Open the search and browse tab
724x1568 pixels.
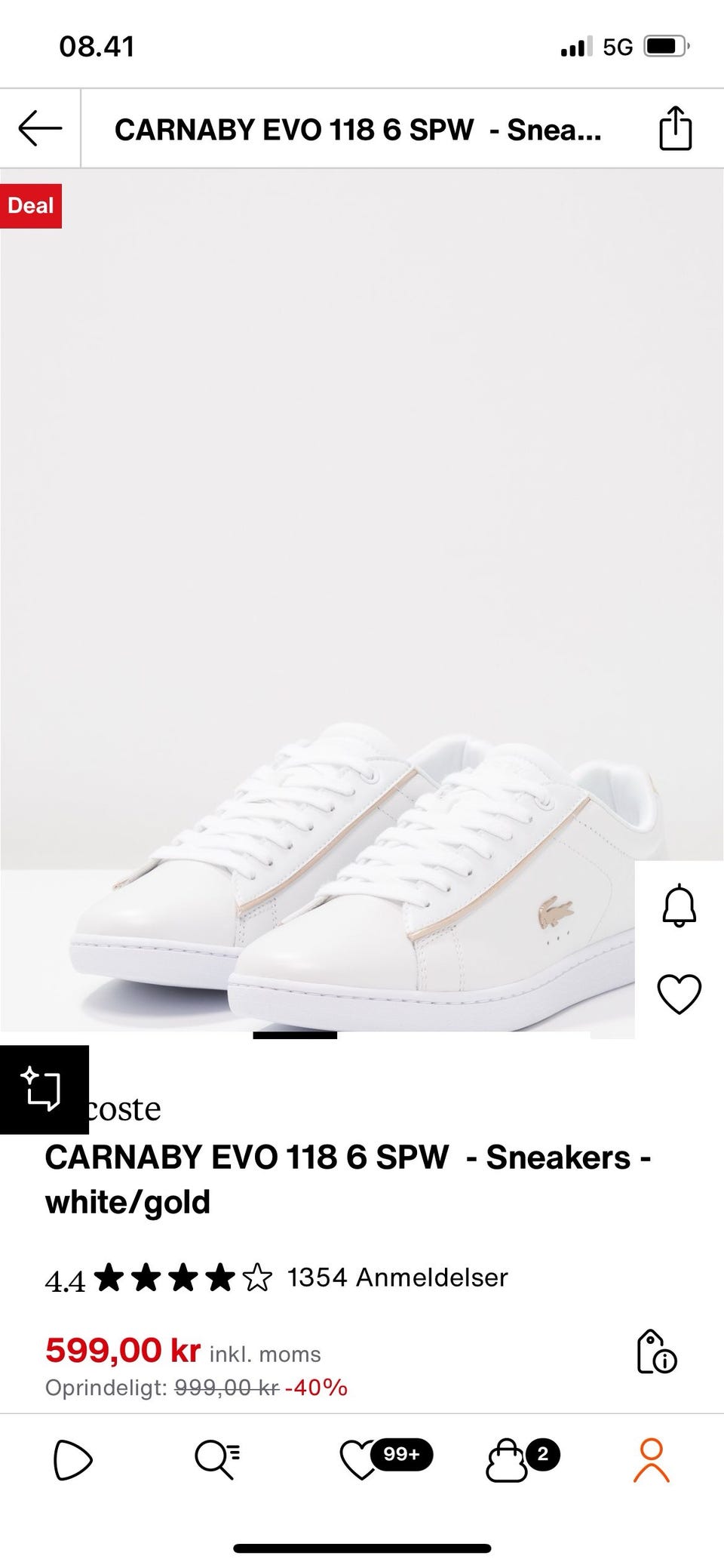[x=217, y=1459]
